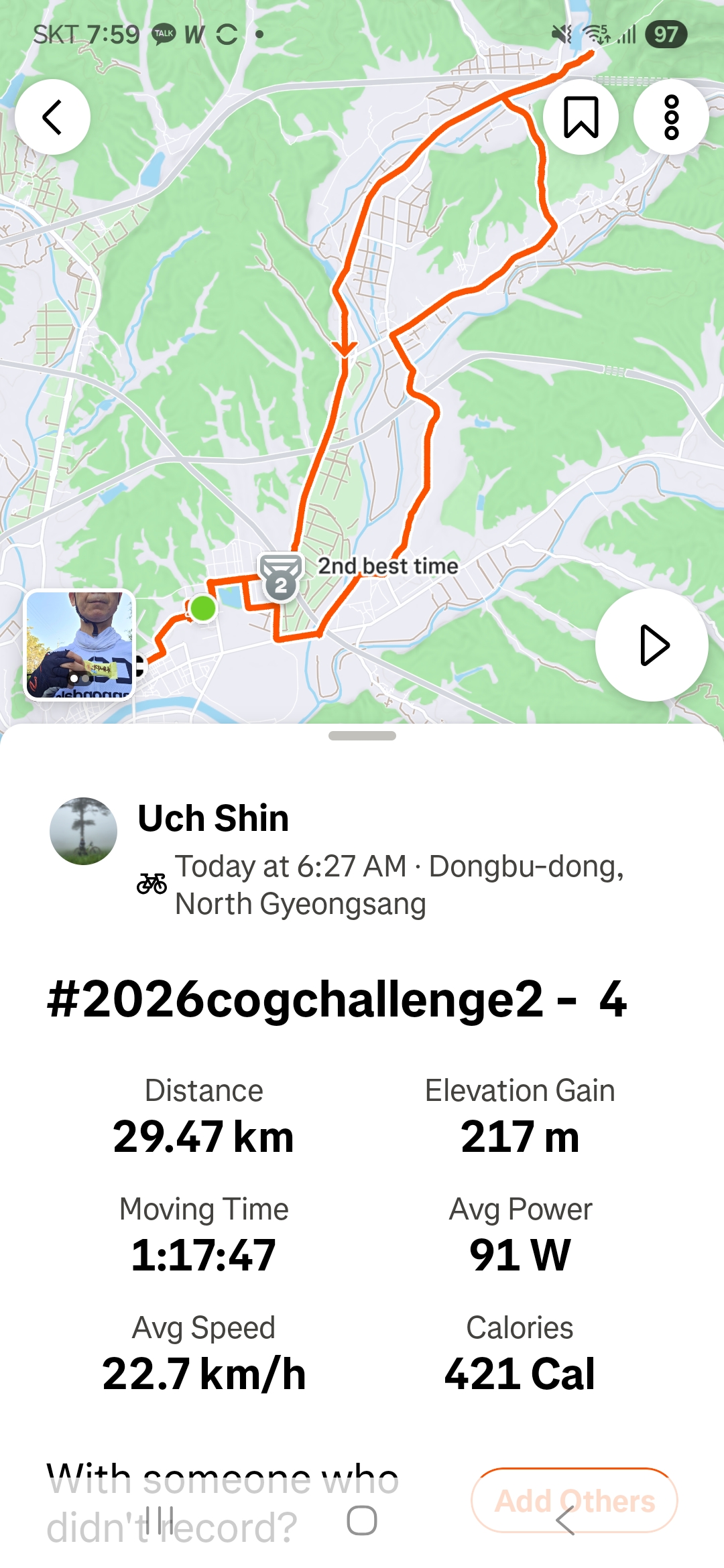Open Uch Shin's profile by name
724x1568 pixels.
point(213,818)
